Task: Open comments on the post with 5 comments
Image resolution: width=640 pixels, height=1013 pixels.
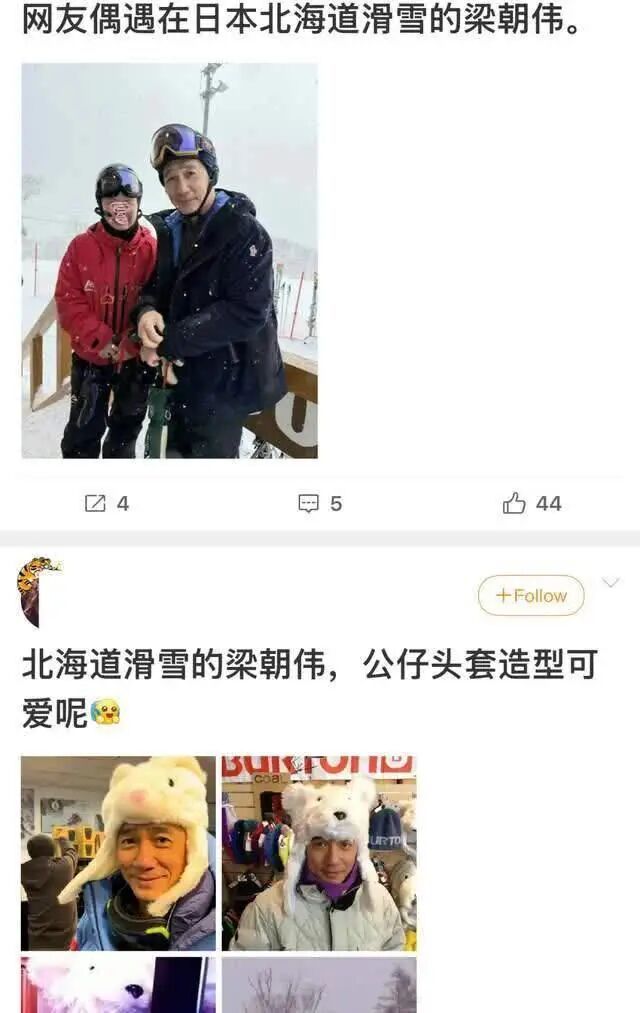Action: click(x=319, y=504)
